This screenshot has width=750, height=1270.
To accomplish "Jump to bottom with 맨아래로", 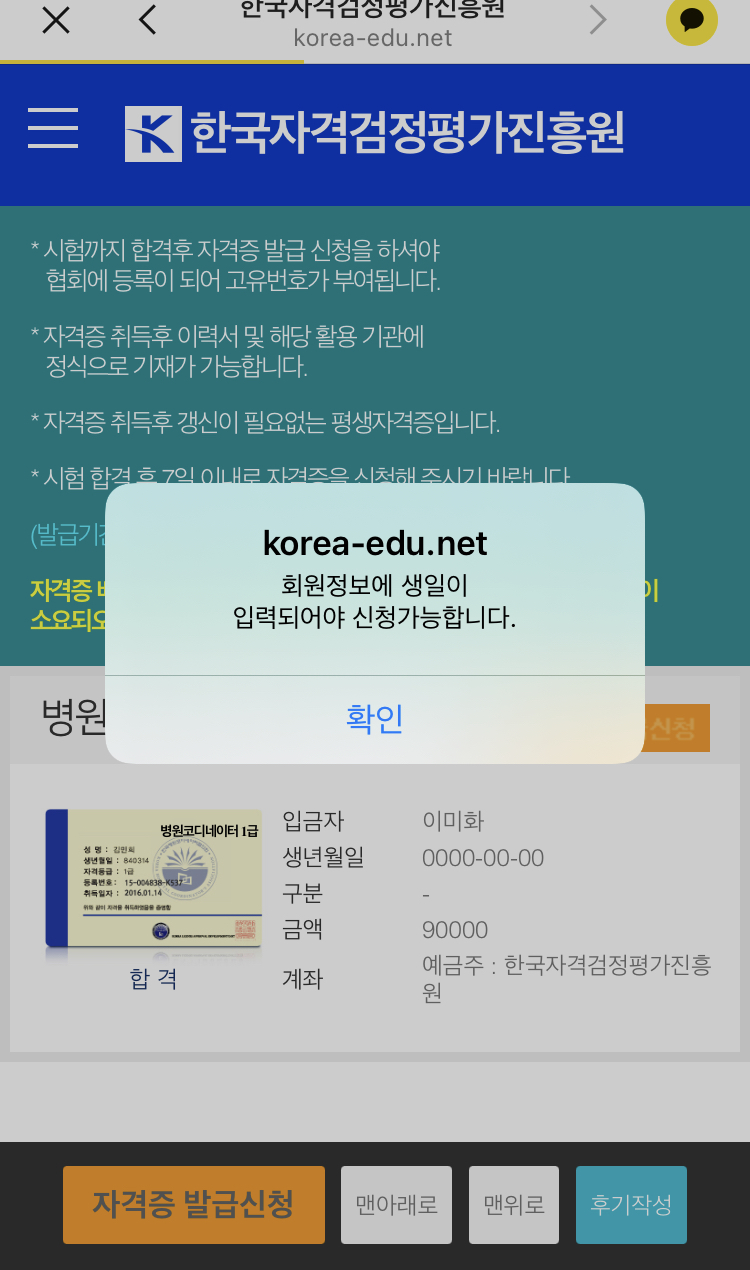I will 396,1204.
